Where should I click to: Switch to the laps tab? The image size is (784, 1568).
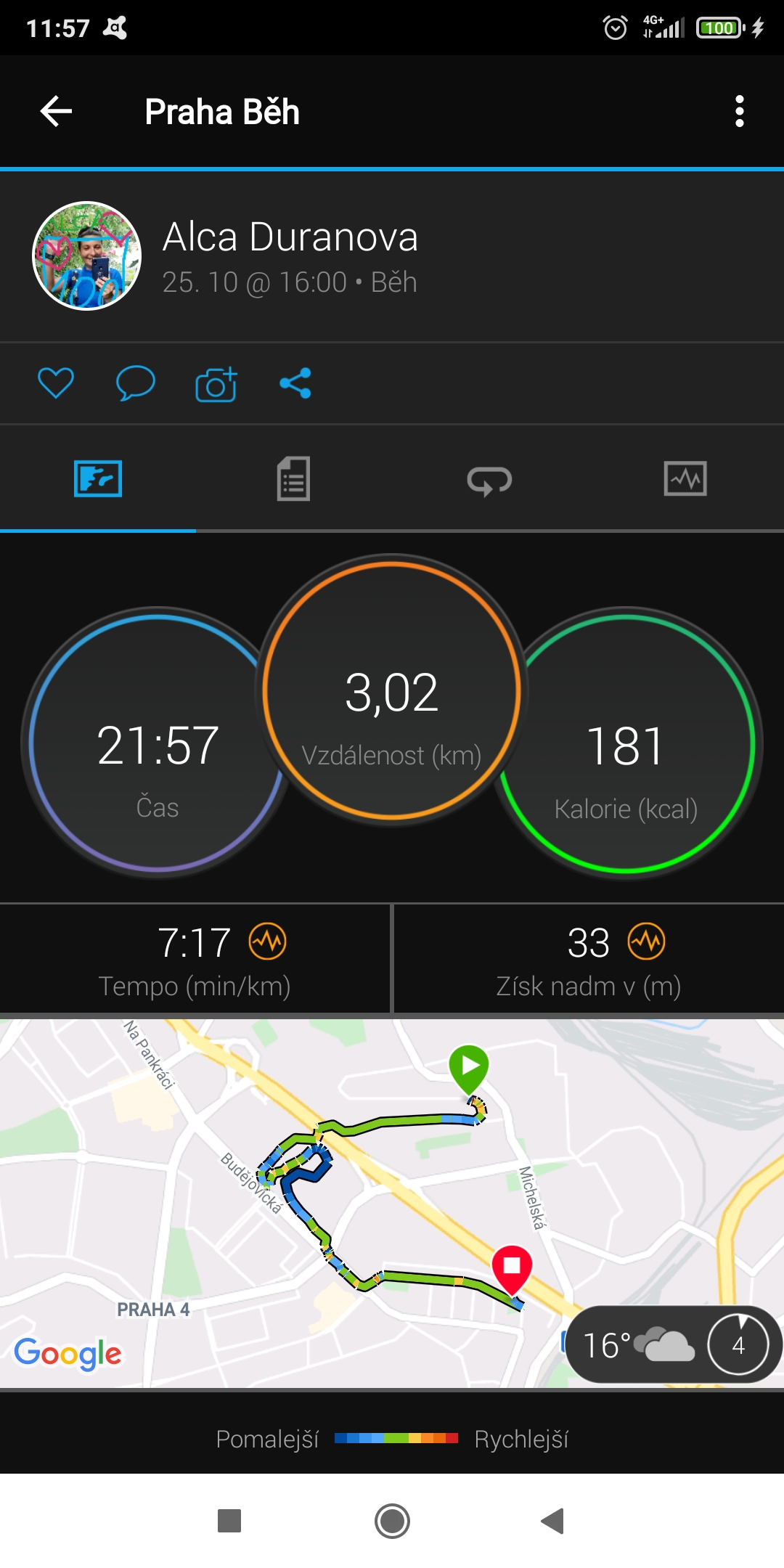pyautogui.click(x=489, y=480)
